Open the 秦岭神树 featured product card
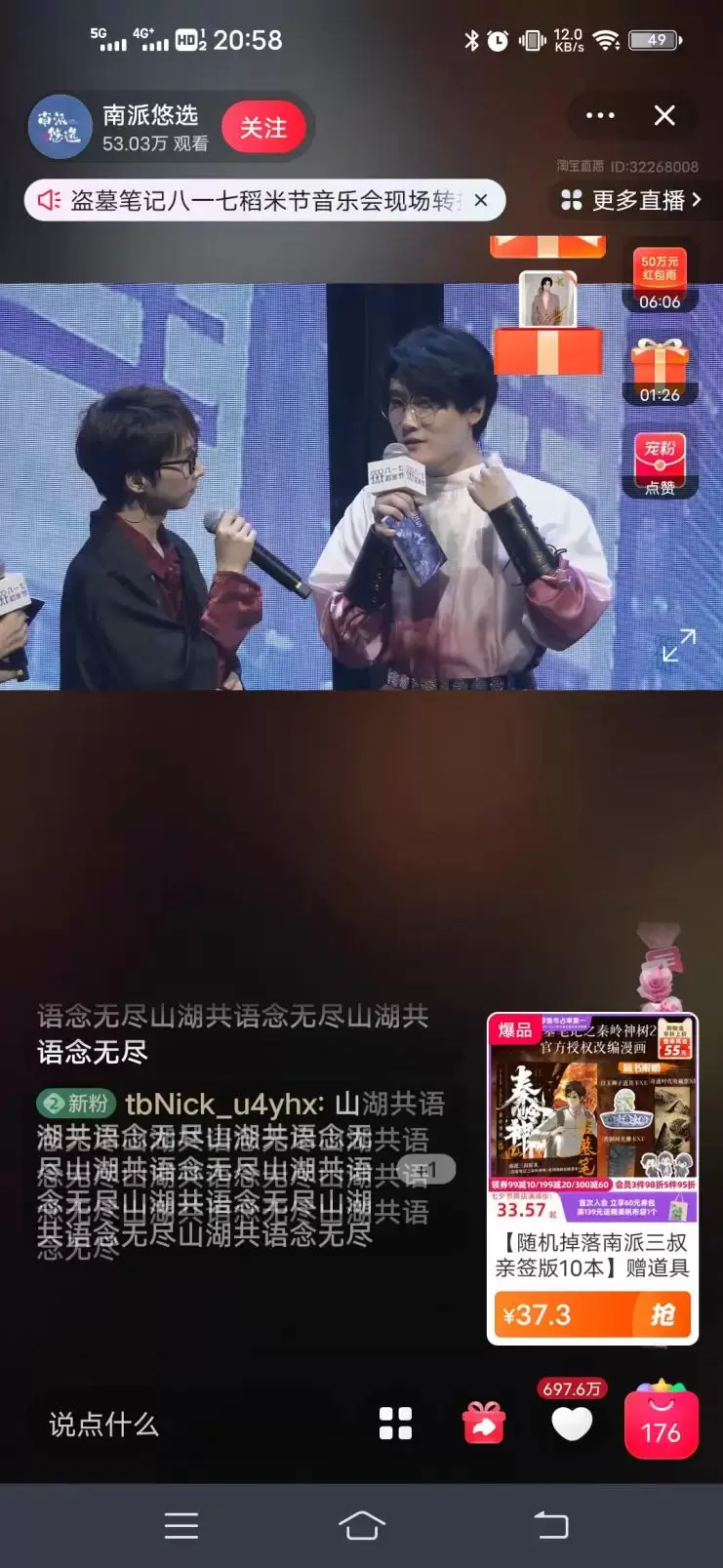This screenshot has height=1568, width=723. tap(592, 1122)
